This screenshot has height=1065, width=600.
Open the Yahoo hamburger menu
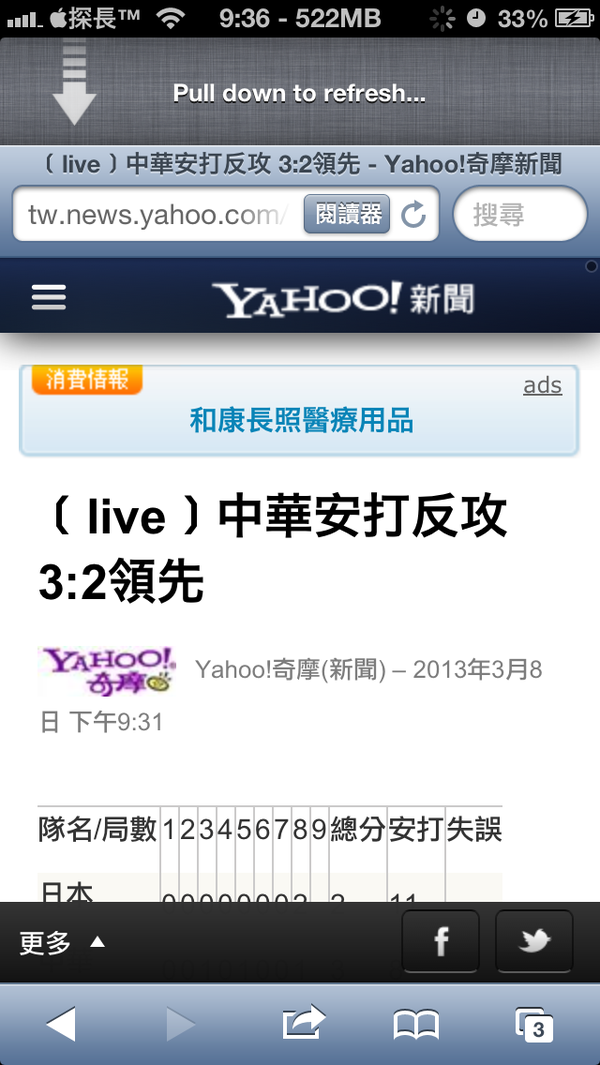point(49,297)
